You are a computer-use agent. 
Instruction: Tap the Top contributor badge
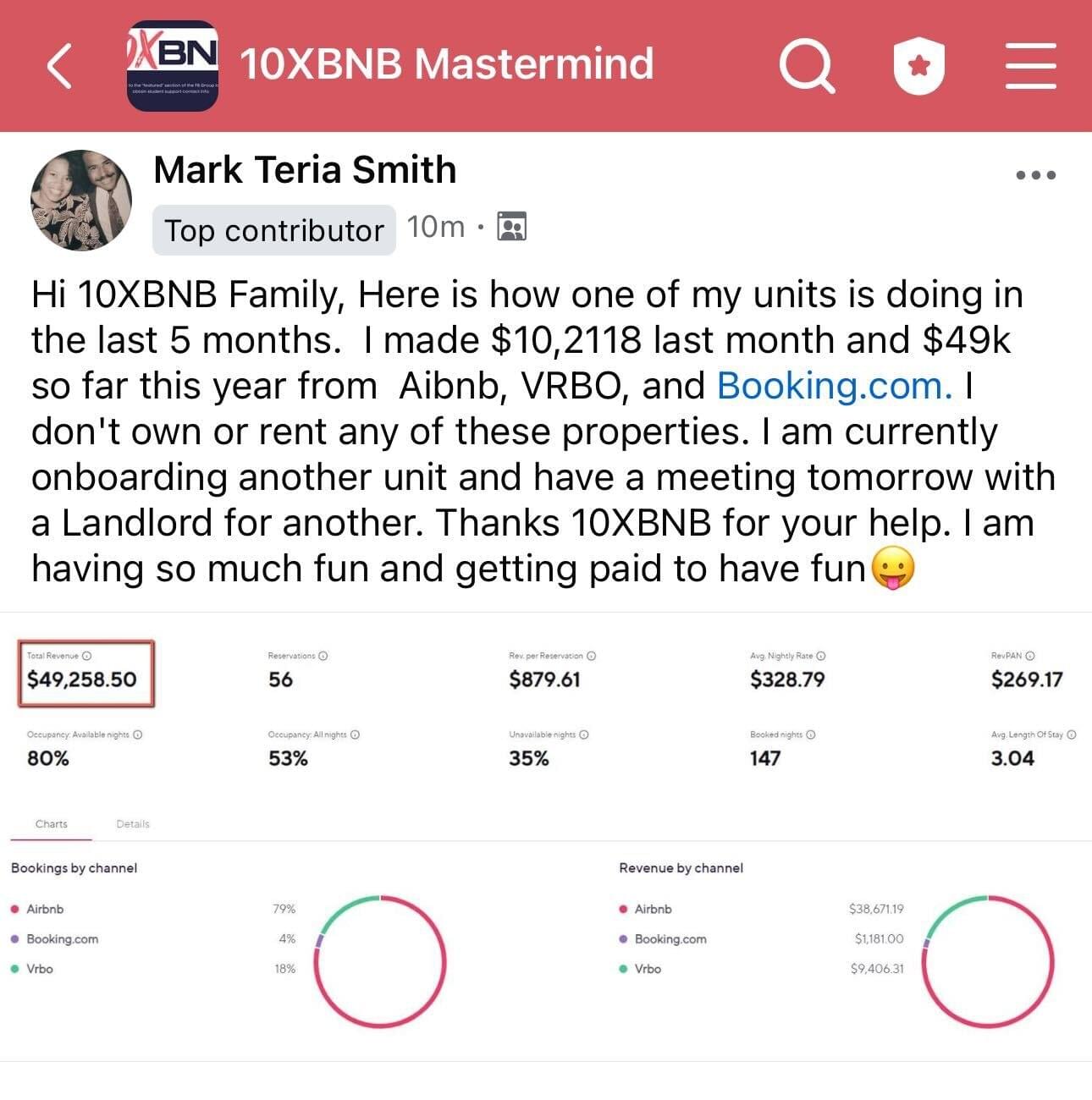pos(273,230)
